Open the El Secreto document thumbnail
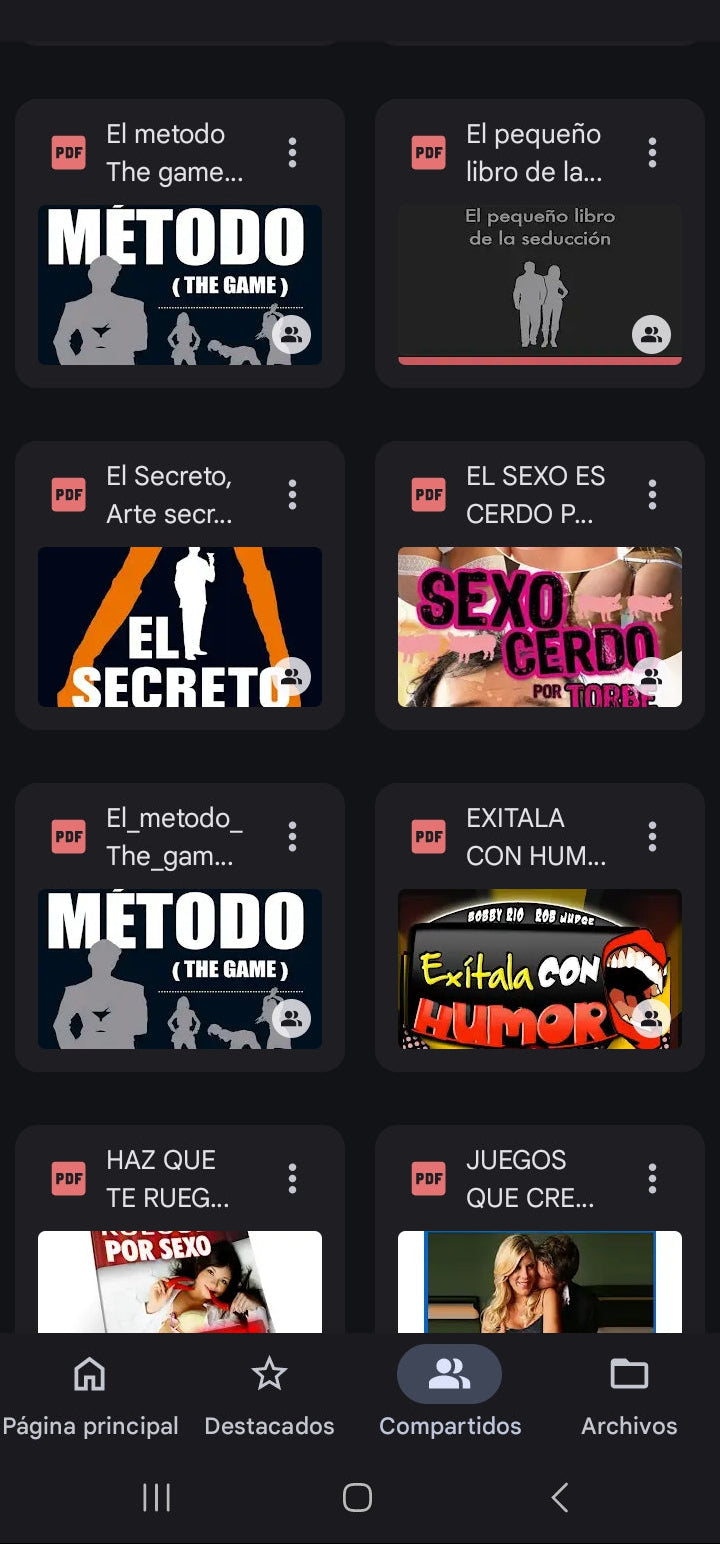The width and height of the screenshot is (720, 1544). coord(179,627)
